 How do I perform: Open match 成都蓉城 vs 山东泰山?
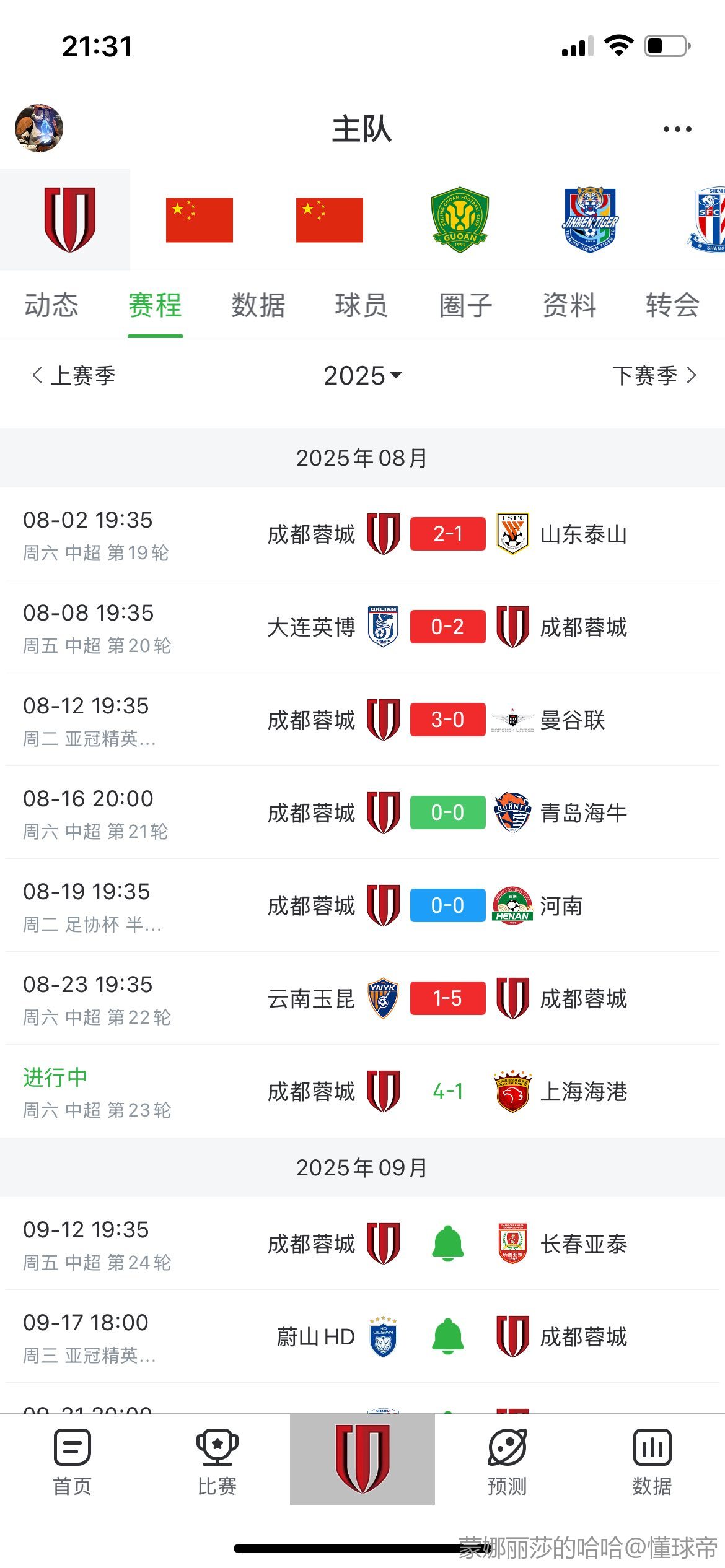362,534
